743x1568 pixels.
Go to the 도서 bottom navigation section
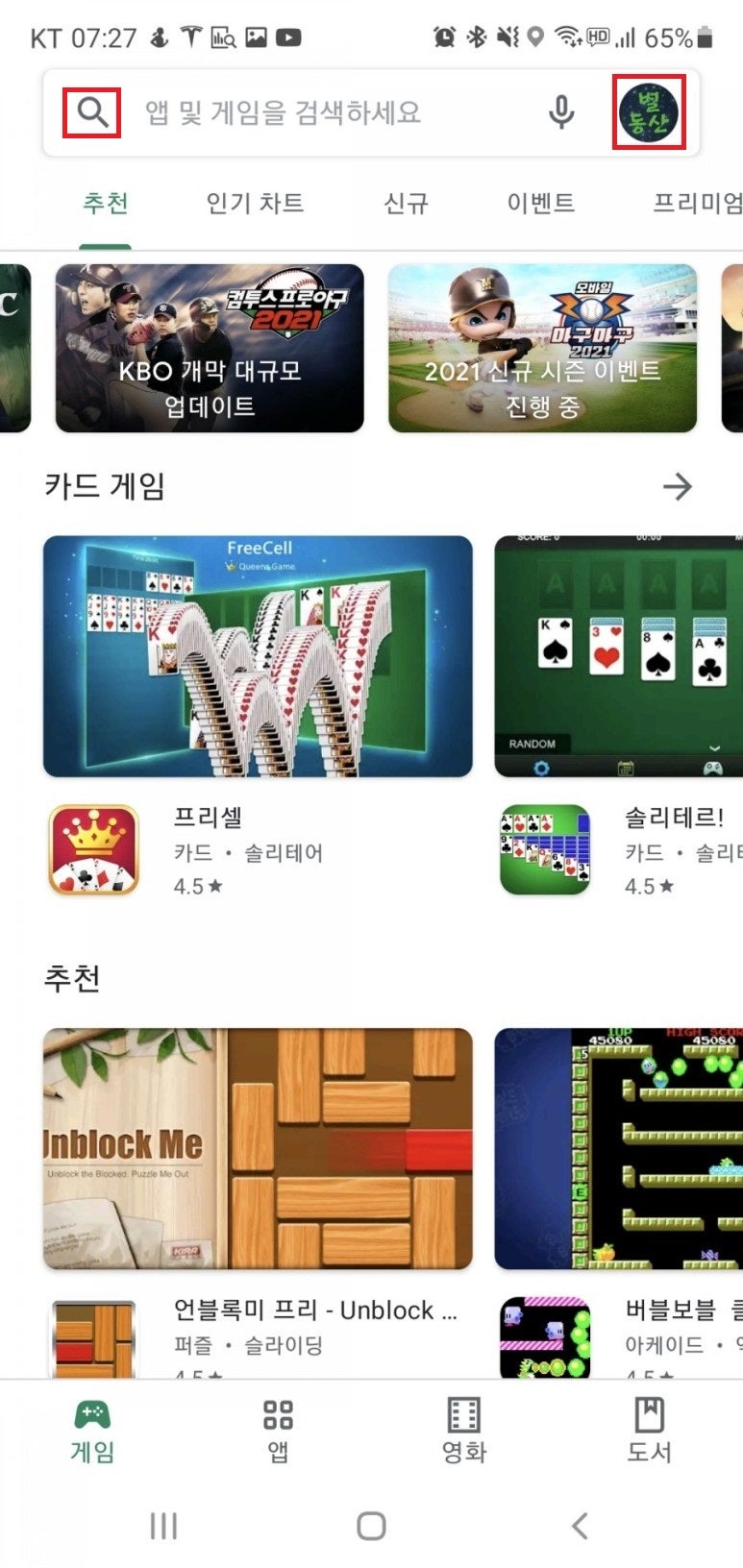(649, 1430)
